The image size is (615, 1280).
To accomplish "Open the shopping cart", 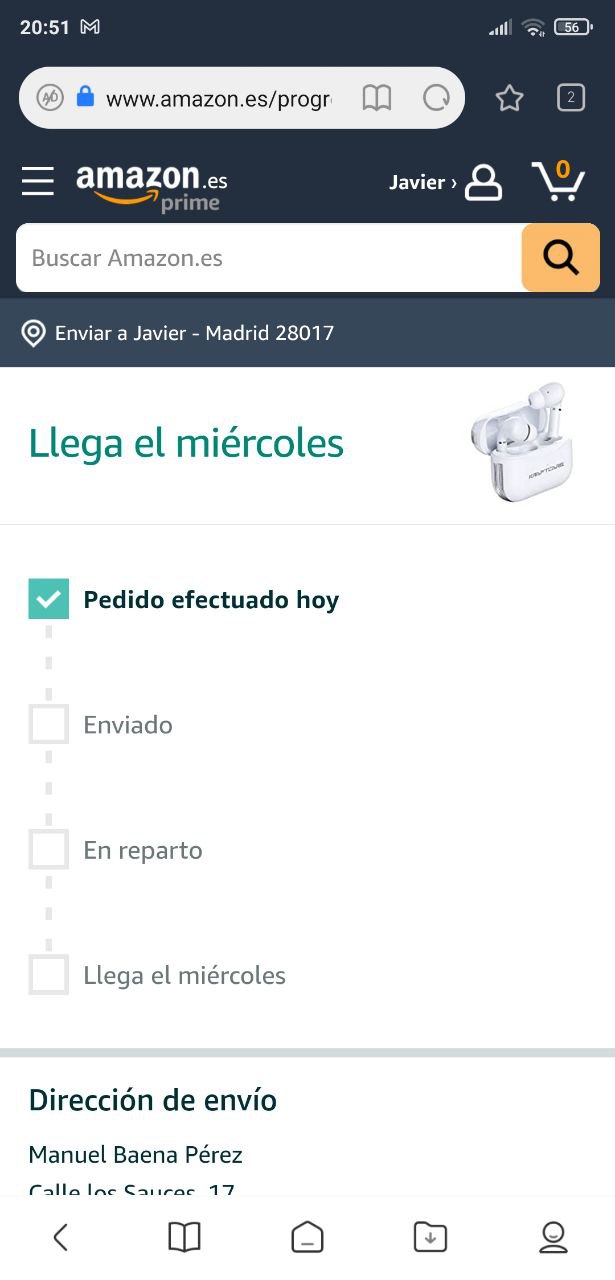I will [x=558, y=181].
